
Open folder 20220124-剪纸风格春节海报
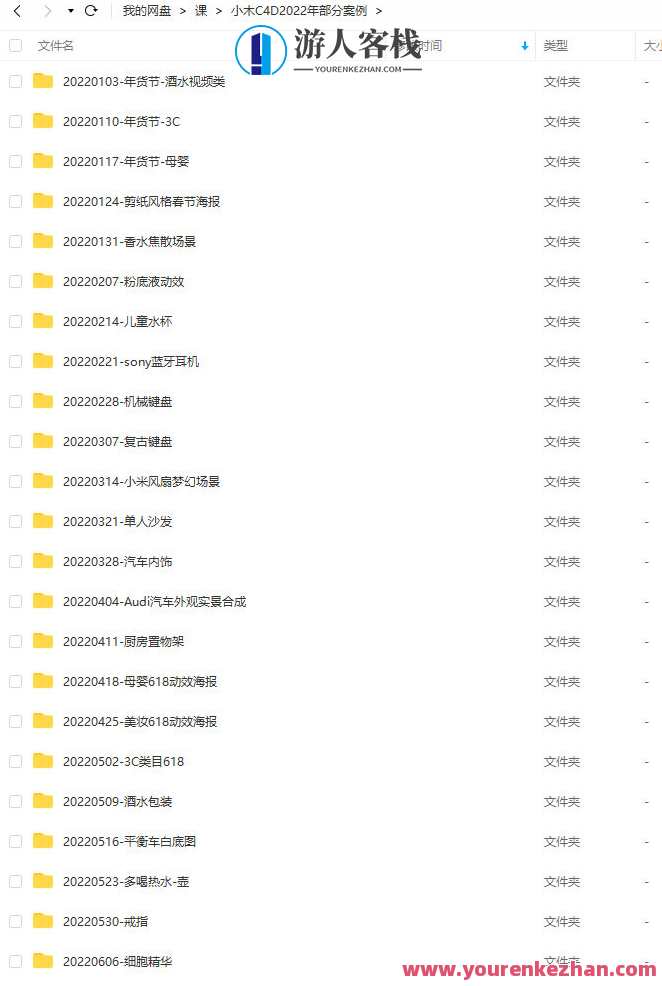[141, 201]
